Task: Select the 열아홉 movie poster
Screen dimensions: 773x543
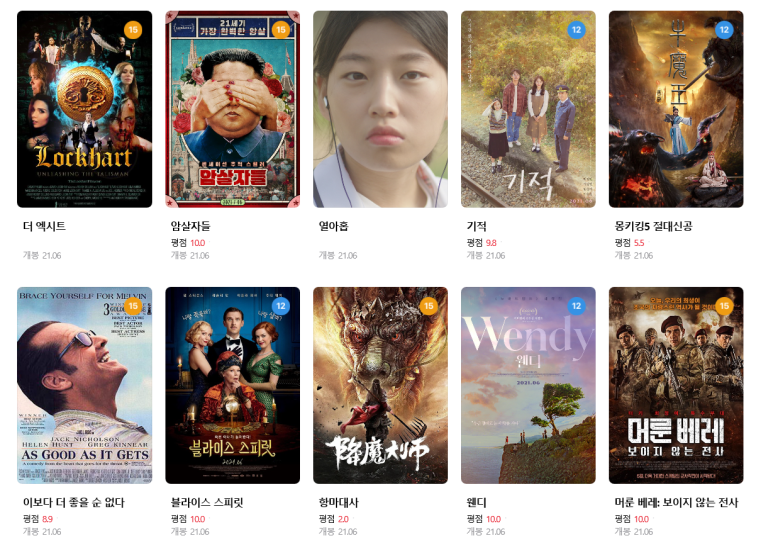Action: 380,109
